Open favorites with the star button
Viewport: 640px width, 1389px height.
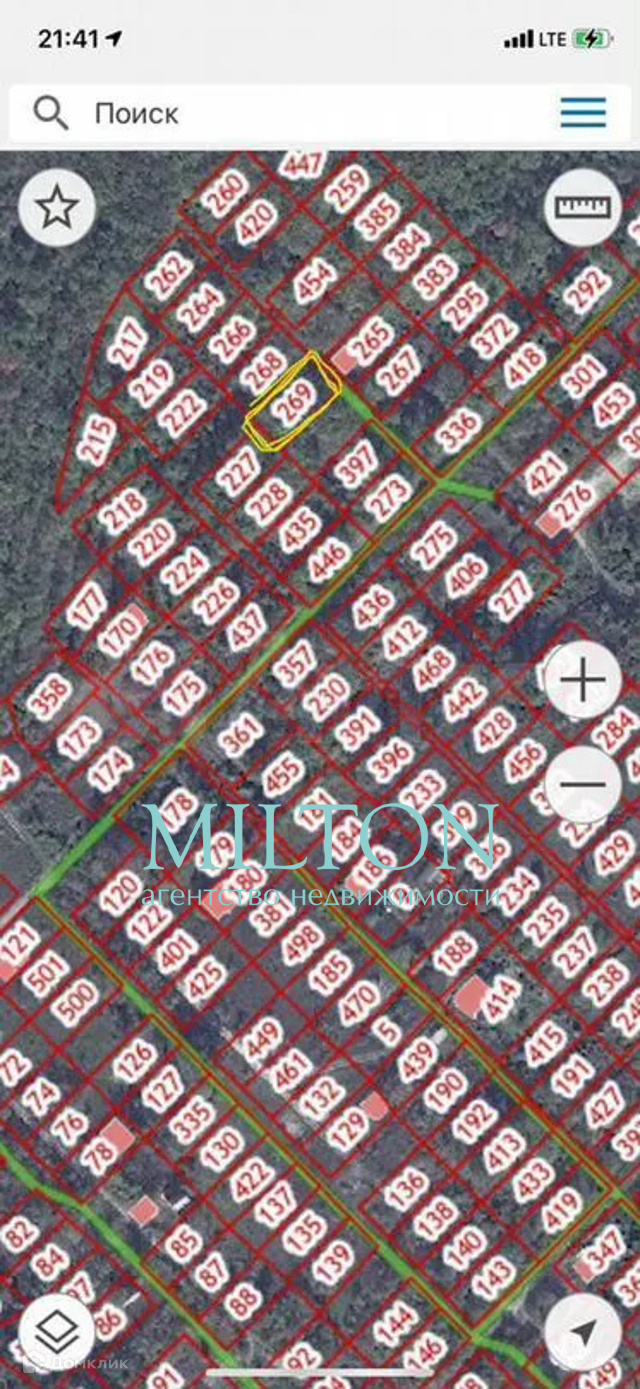point(57,208)
